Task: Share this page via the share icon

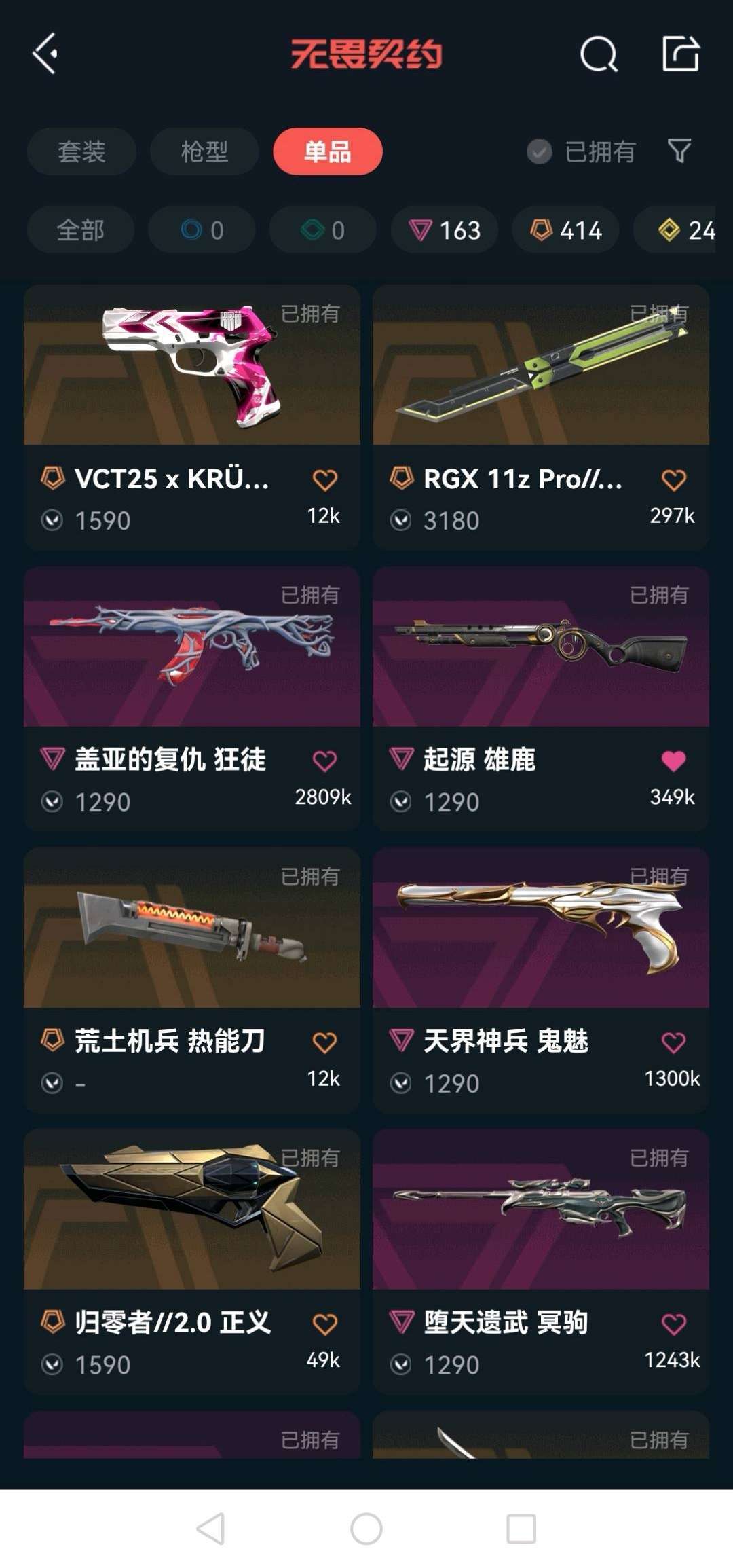Action: tap(680, 54)
